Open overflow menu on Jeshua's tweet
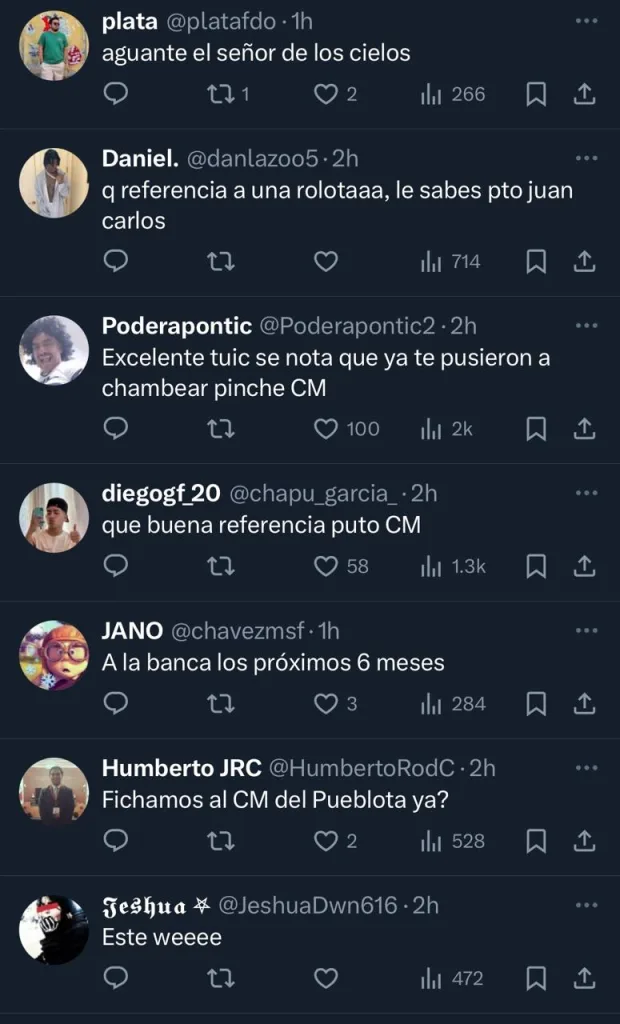 click(586, 905)
